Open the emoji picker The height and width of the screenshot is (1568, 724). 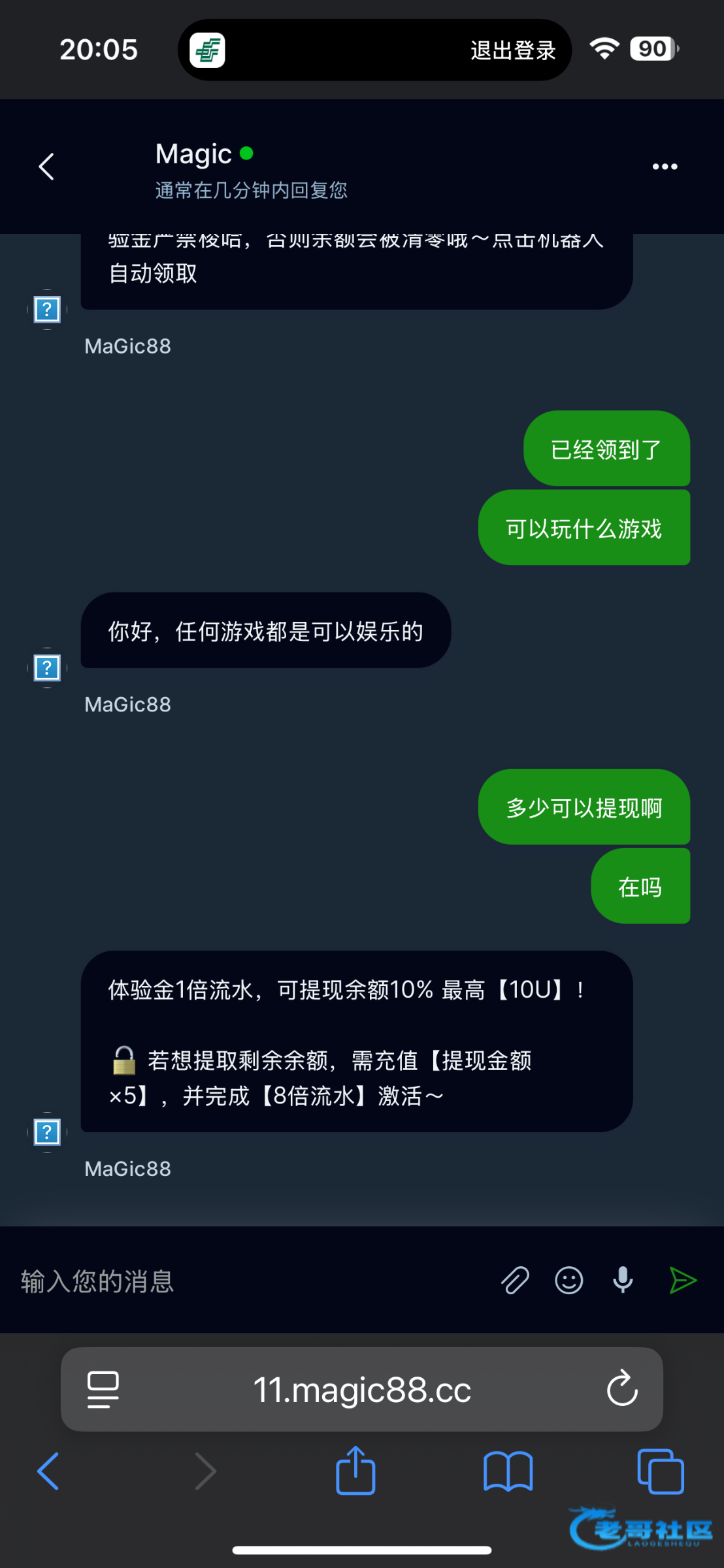pos(568,1281)
